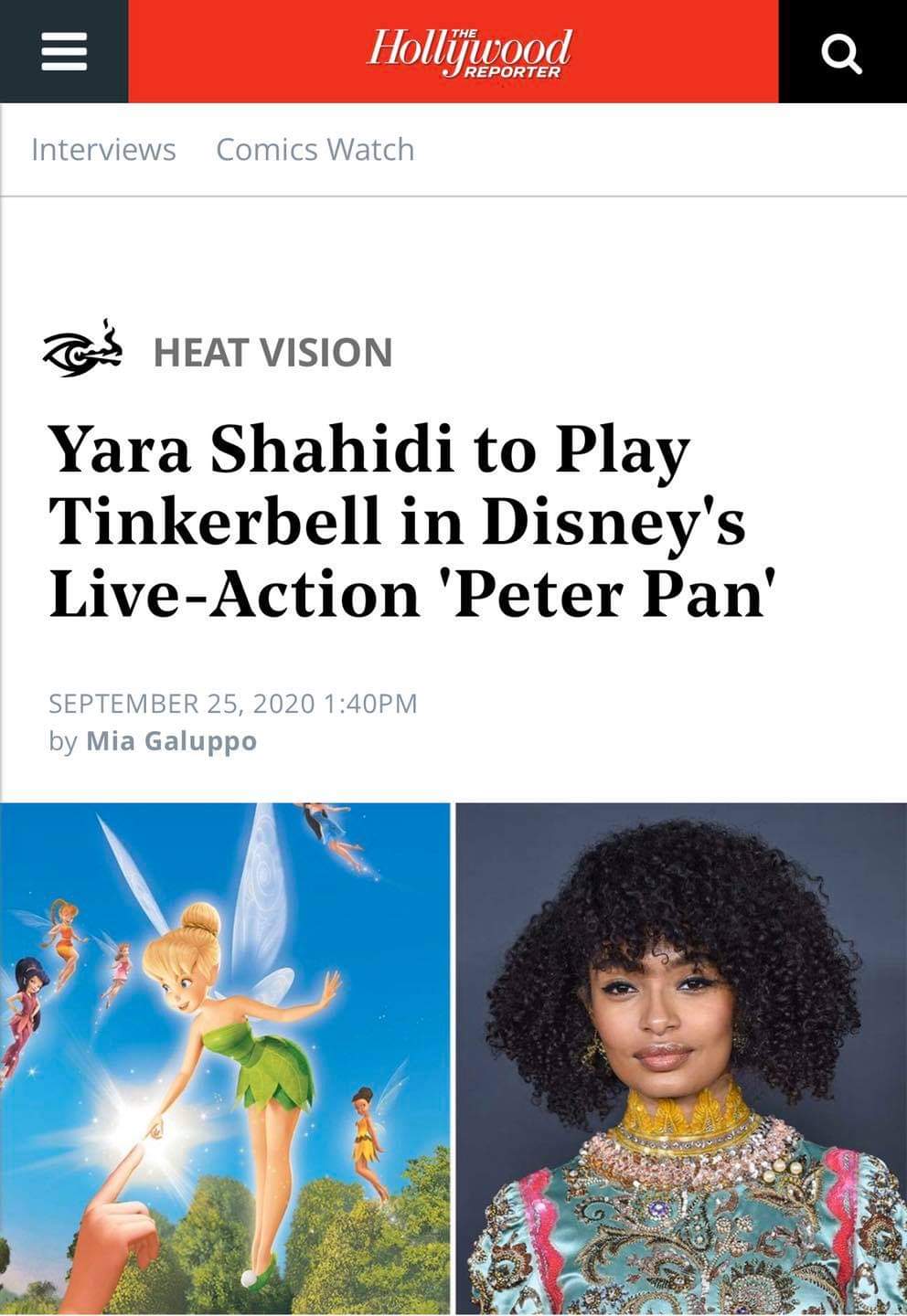Image resolution: width=907 pixels, height=1316 pixels.
Task: View author Mia Galuppo's page
Action: (x=171, y=740)
